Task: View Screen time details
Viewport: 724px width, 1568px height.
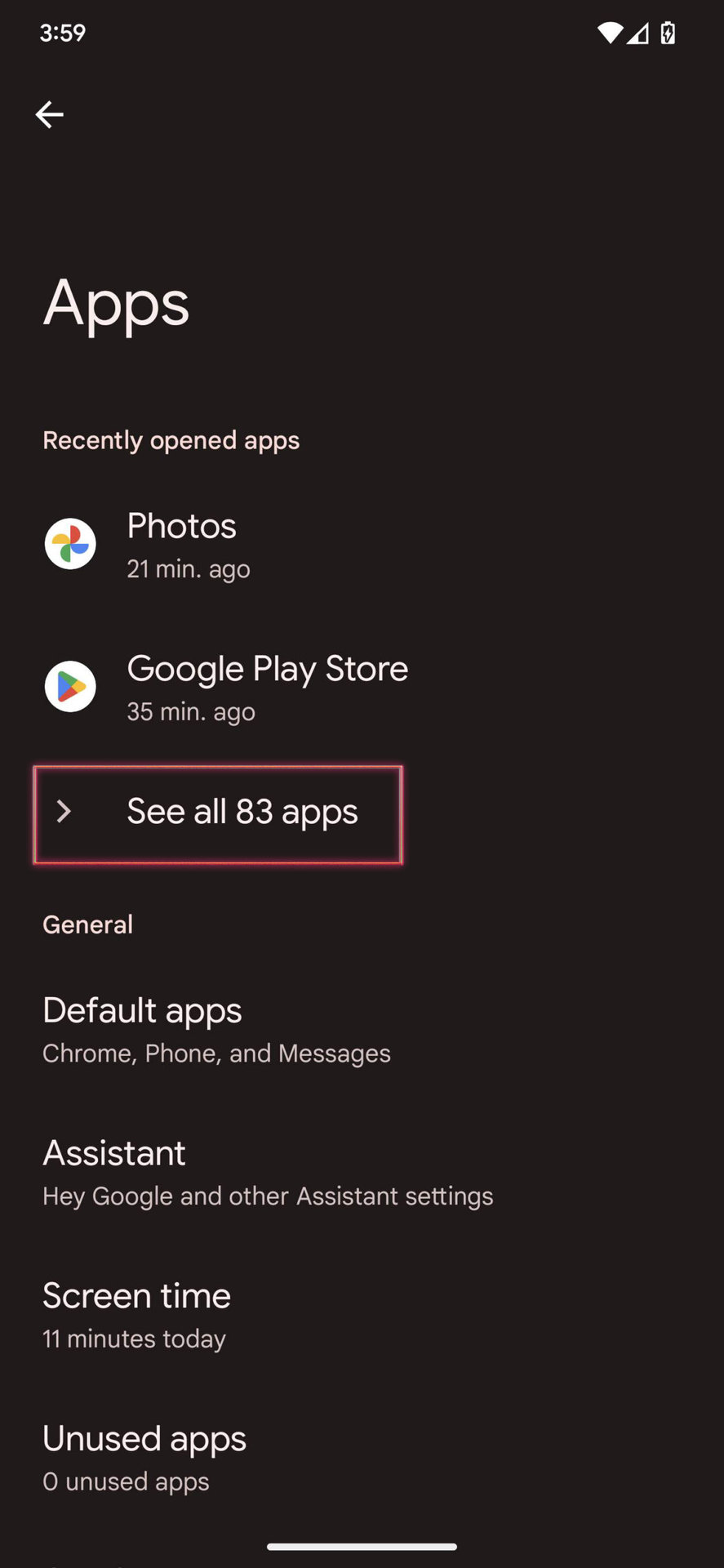Action: tap(137, 1315)
